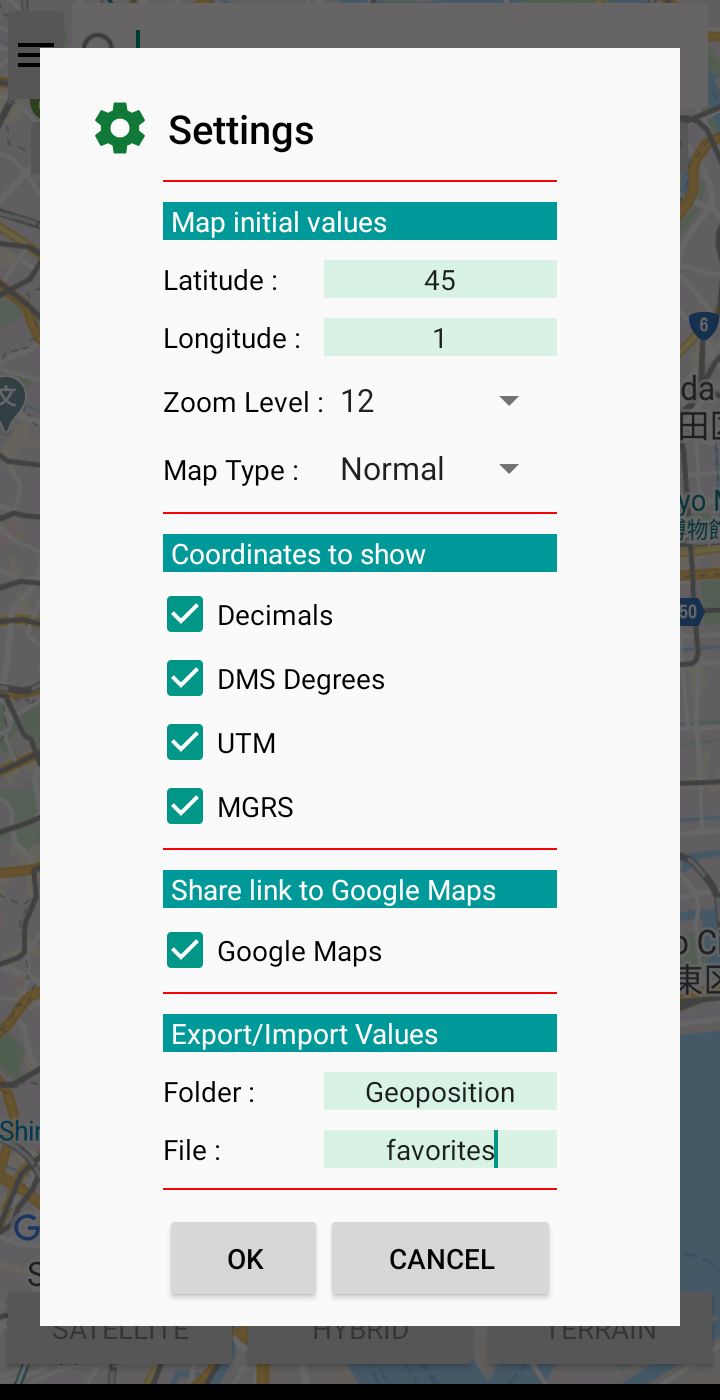The height and width of the screenshot is (1400, 720).
Task: Expand the Map Type dropdown
Action: click(430, 469)
